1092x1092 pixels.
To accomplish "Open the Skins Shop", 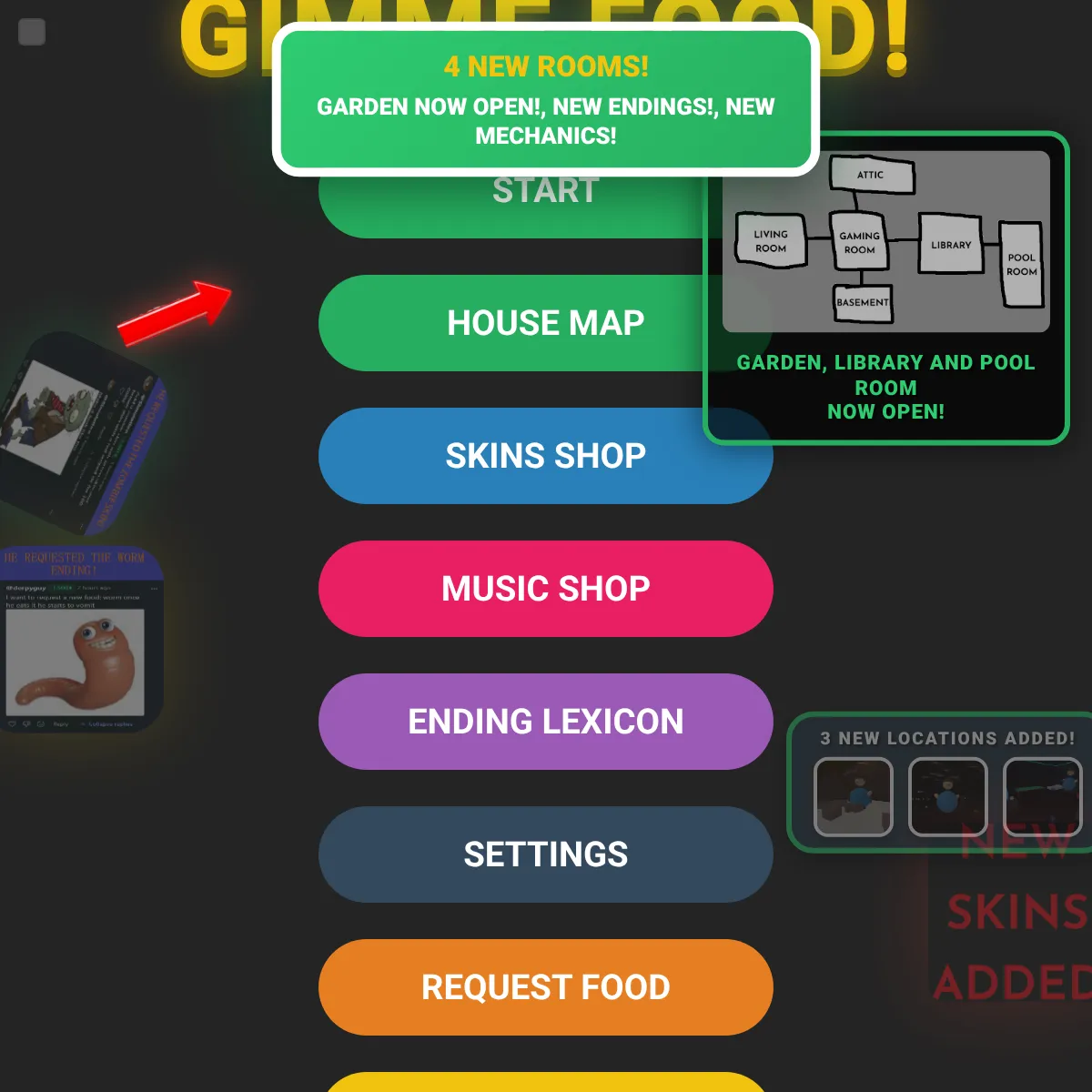I will pyautogui.click(x=545, y=456).
